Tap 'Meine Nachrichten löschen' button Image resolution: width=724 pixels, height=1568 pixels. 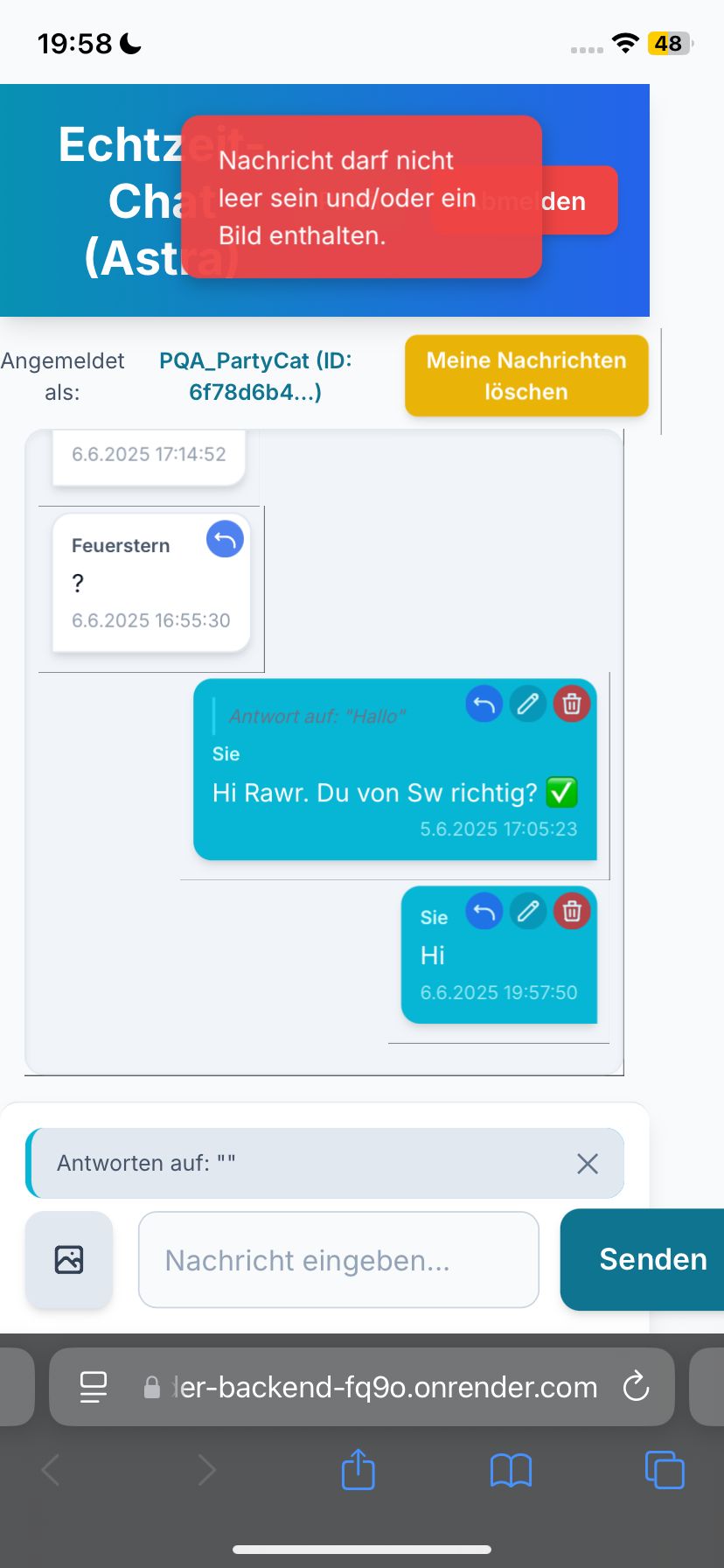(x=526, y=375)
